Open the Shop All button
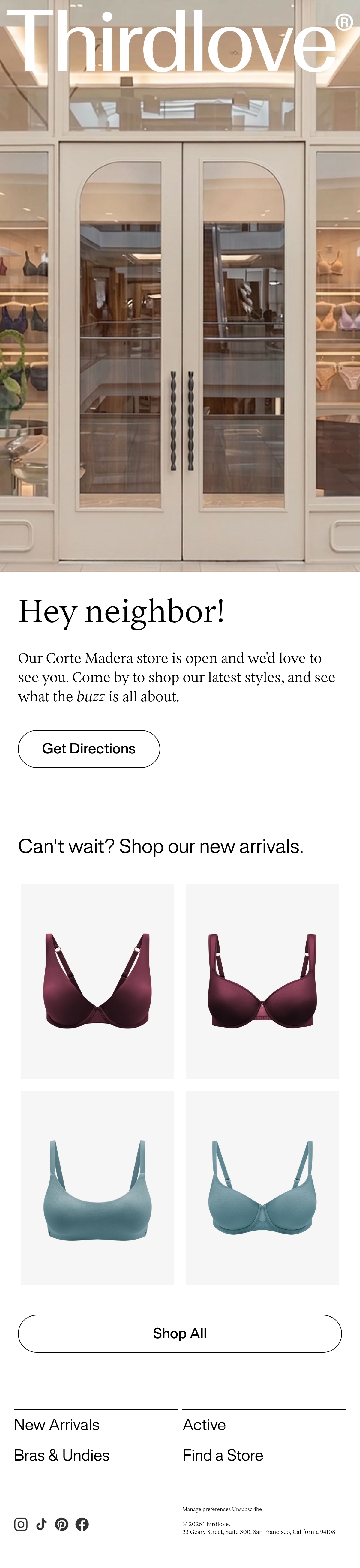The height and width of the screenshot is (1568, 360). click(x=180, y=1334)
